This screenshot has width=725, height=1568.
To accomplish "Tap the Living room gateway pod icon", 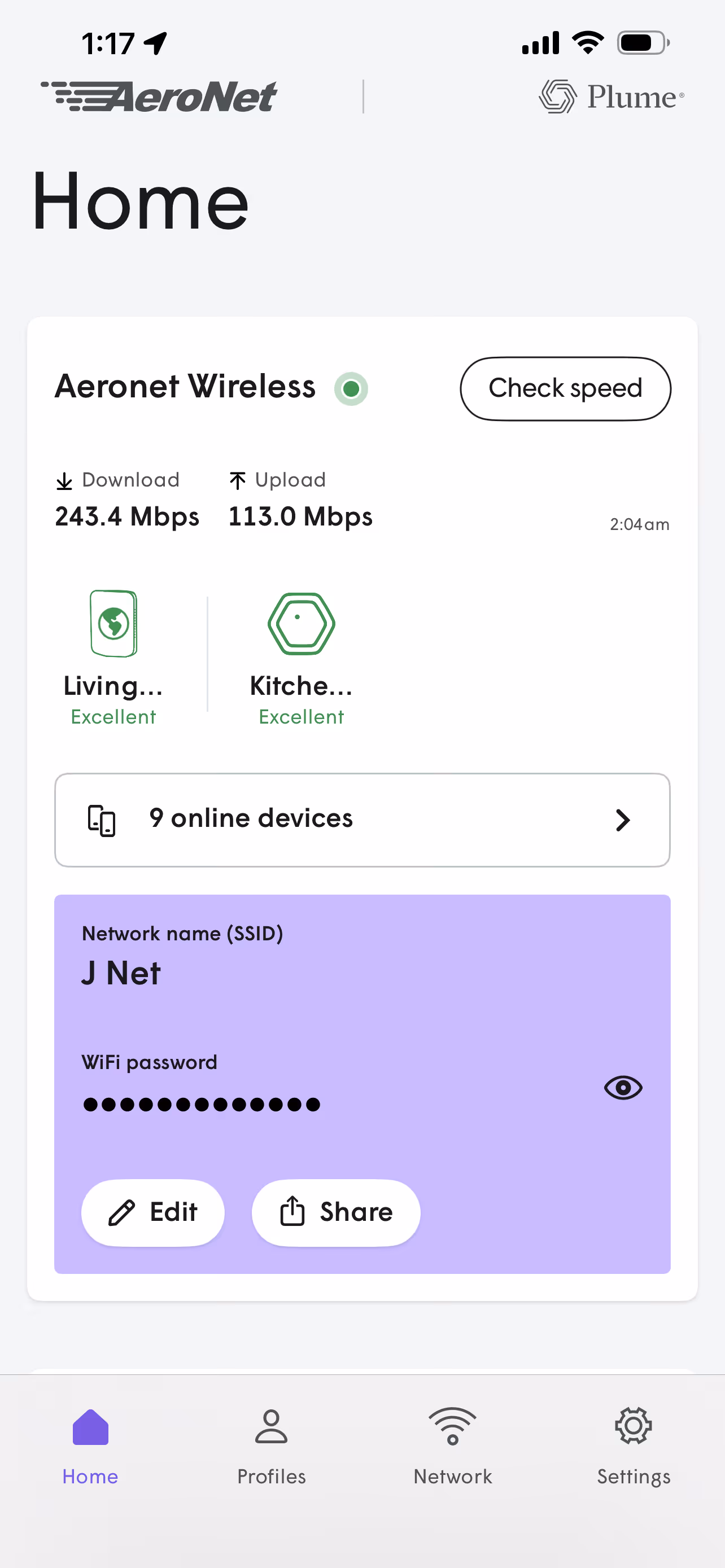I will pyautogui.click(x=113, y=623).
